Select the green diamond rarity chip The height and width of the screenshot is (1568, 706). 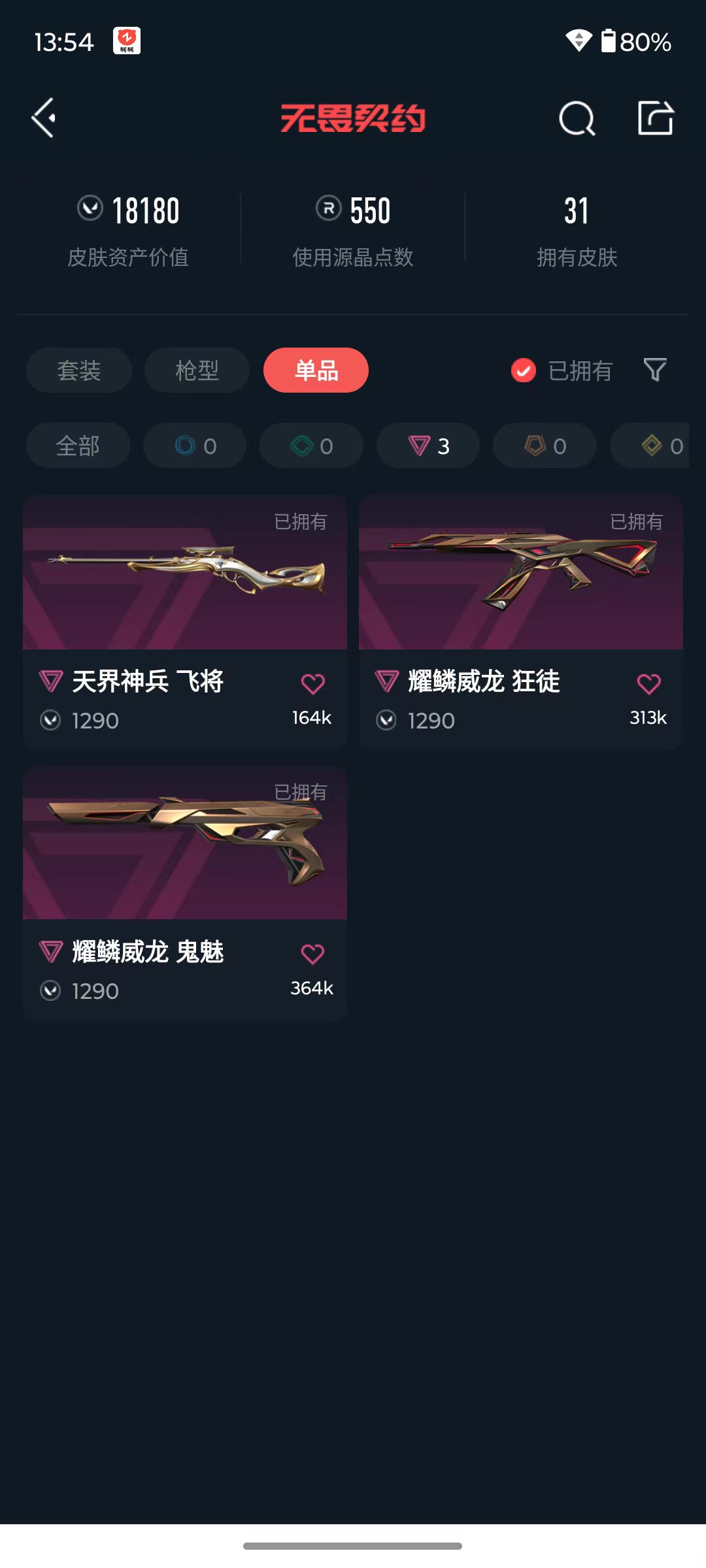point(311,446)
